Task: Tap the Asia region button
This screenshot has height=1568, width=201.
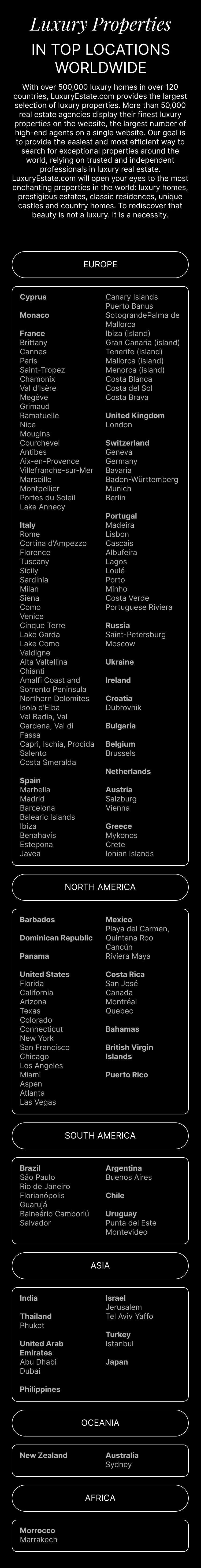Action: point(100,1266)
